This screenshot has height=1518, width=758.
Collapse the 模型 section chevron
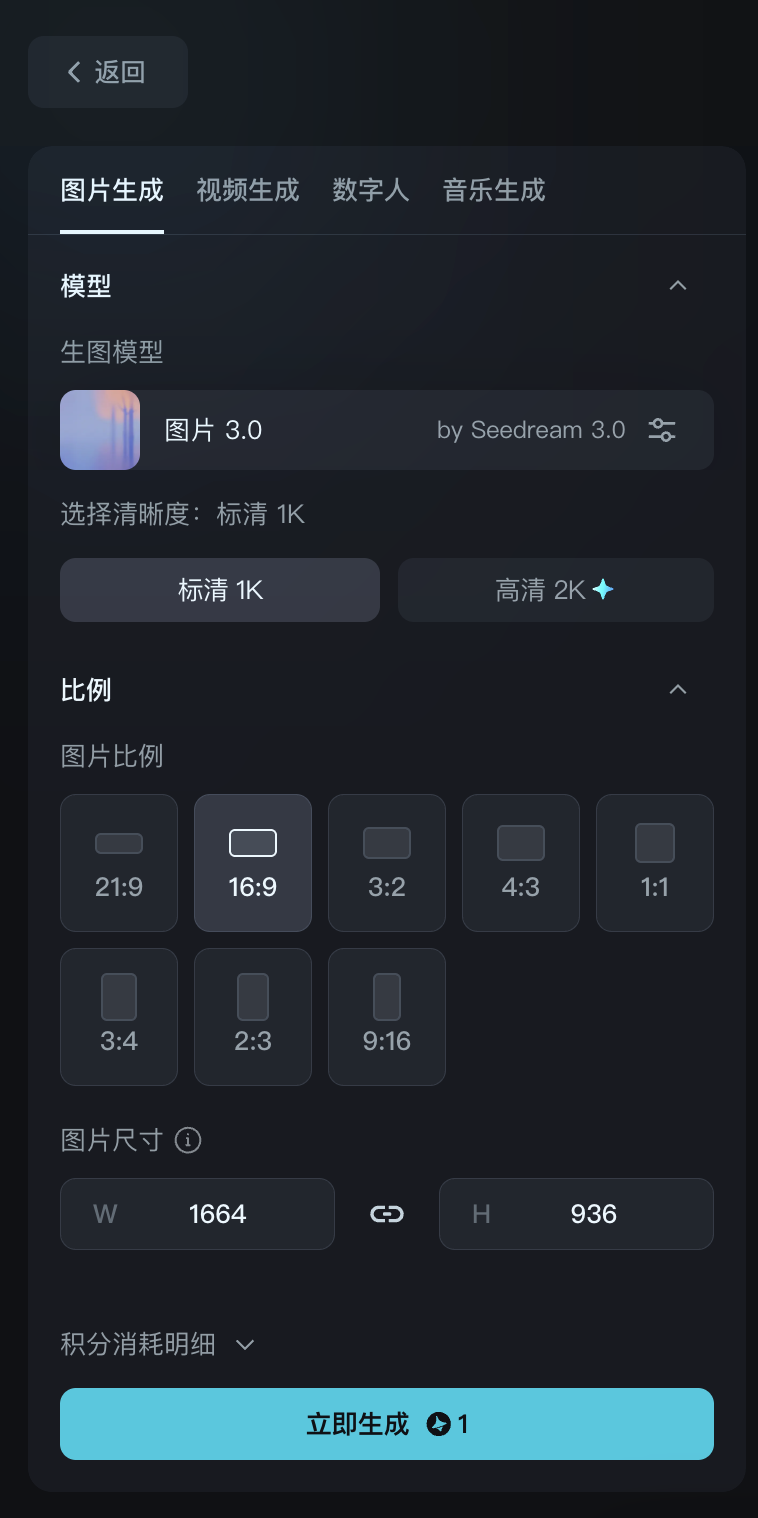678,286
